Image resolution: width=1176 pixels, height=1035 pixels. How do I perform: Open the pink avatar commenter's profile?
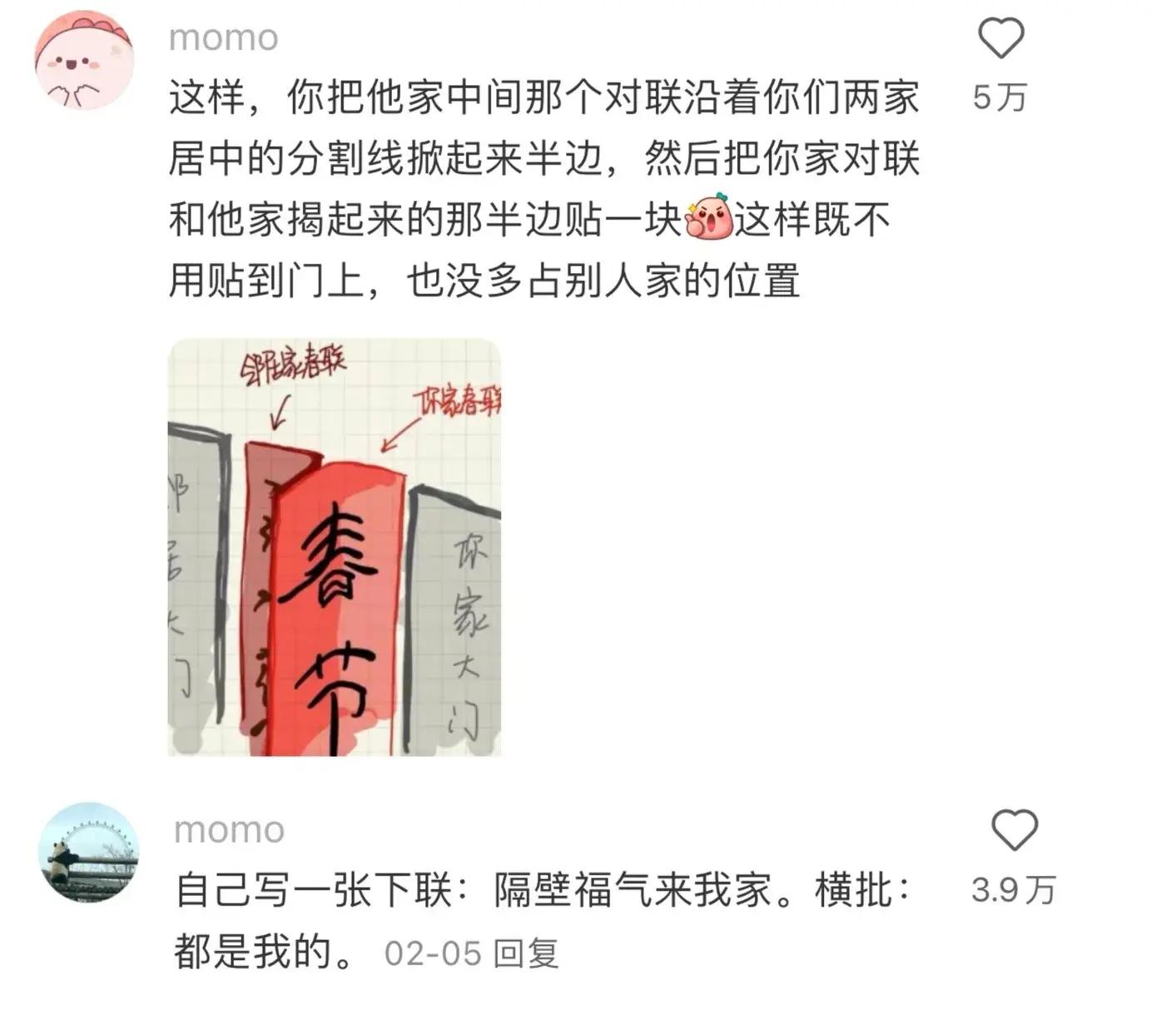click(83, 62)
